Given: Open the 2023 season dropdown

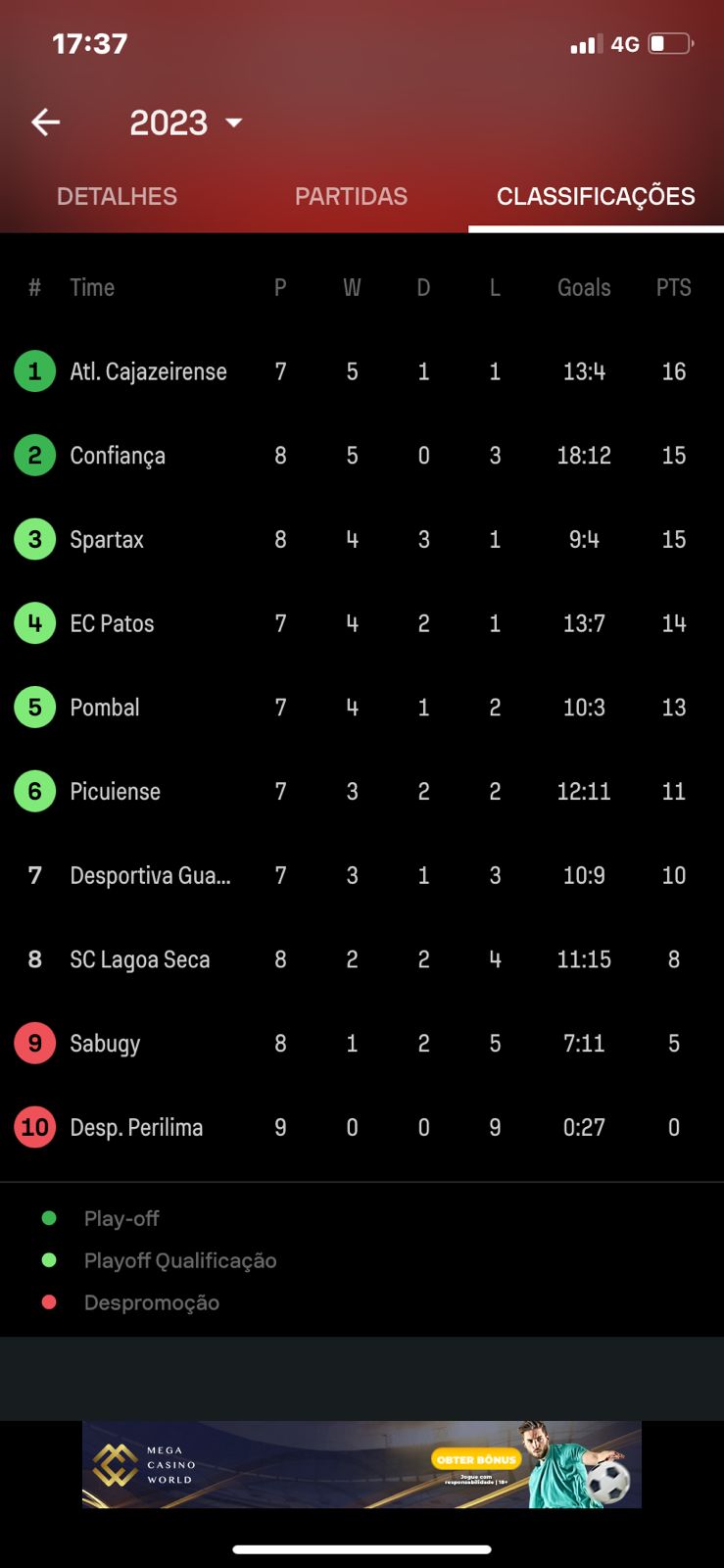Looking at the screenshot, I should pyautogui.click(x=186, y=122).
